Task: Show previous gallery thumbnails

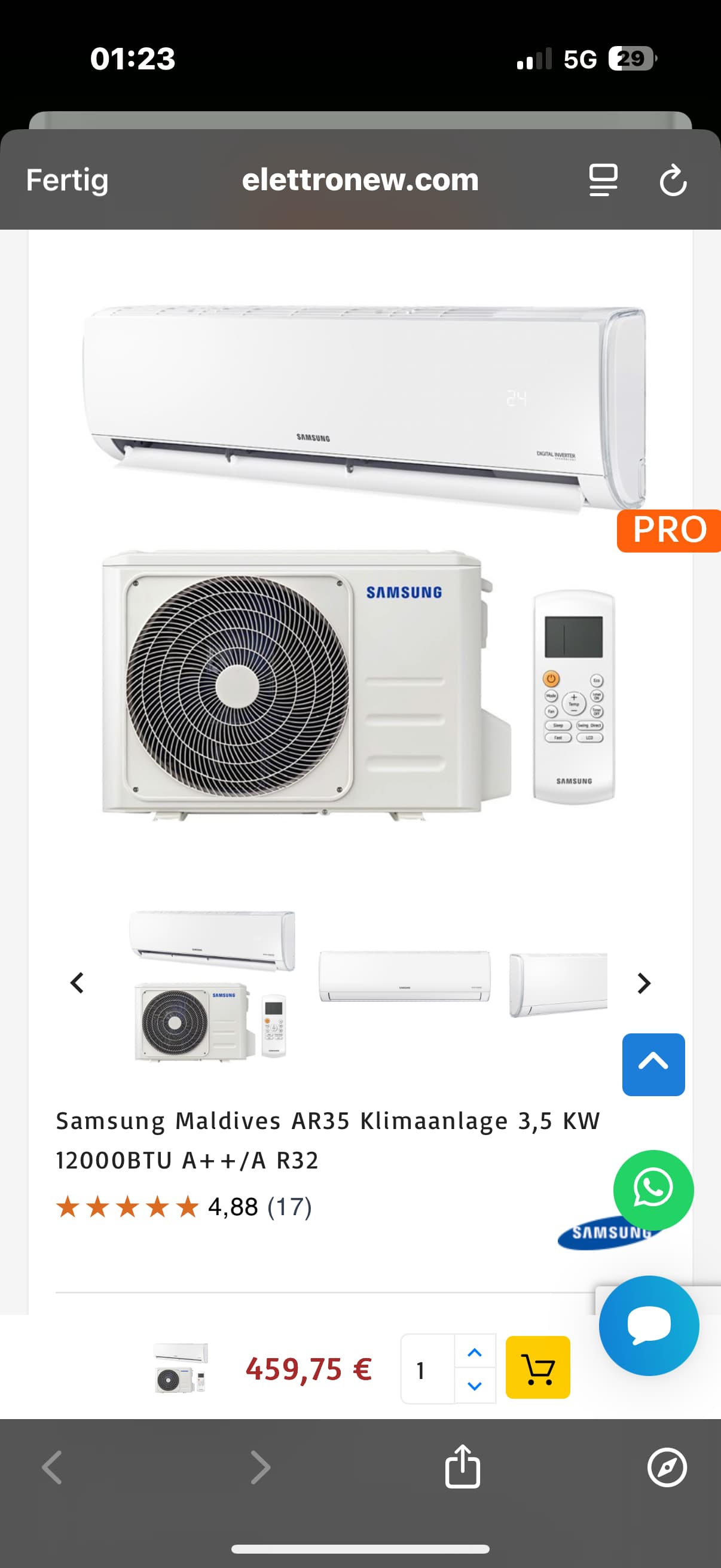Action: tap(77, 983)
